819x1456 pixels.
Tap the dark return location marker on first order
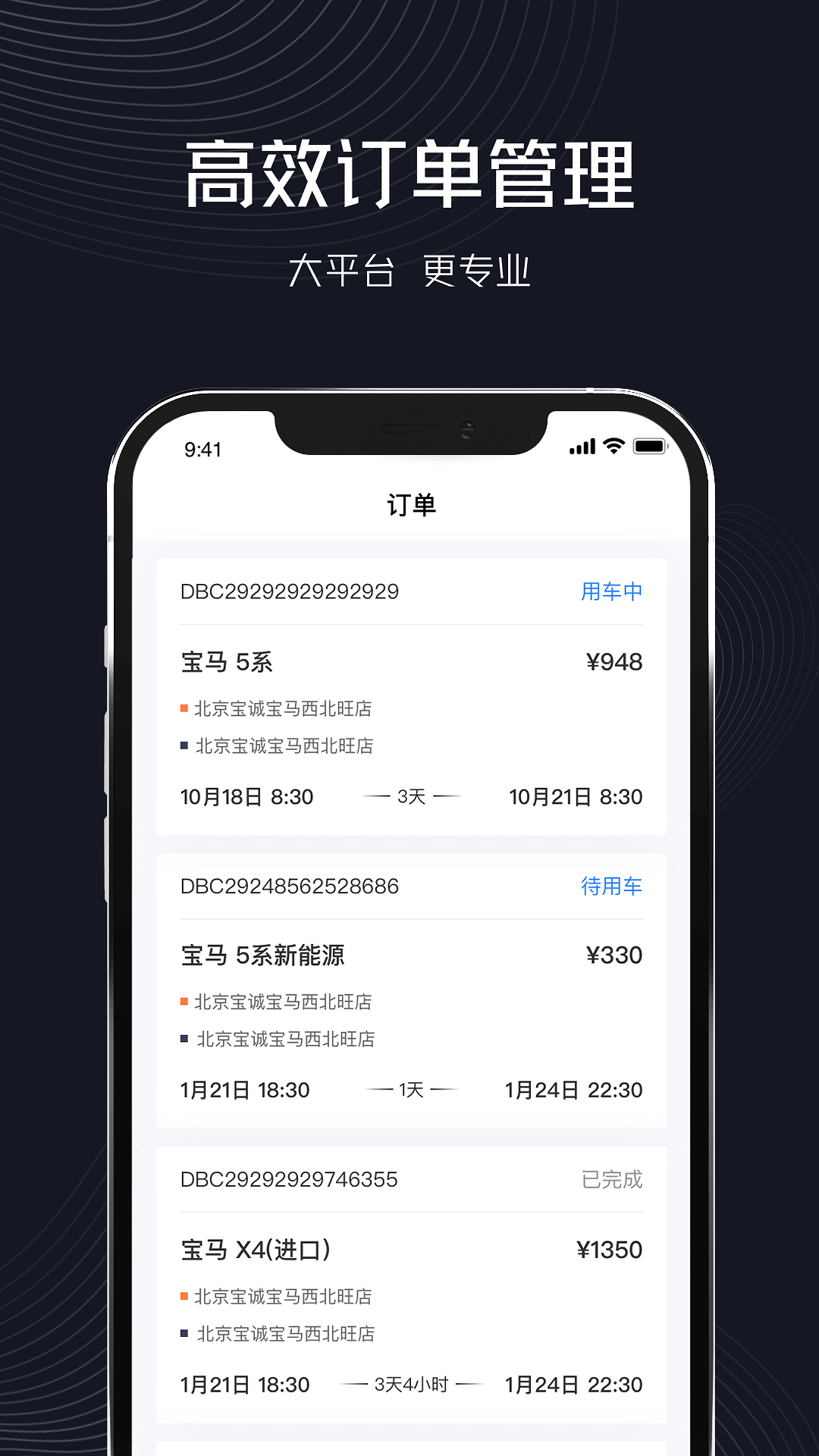(x=184, y=745)
